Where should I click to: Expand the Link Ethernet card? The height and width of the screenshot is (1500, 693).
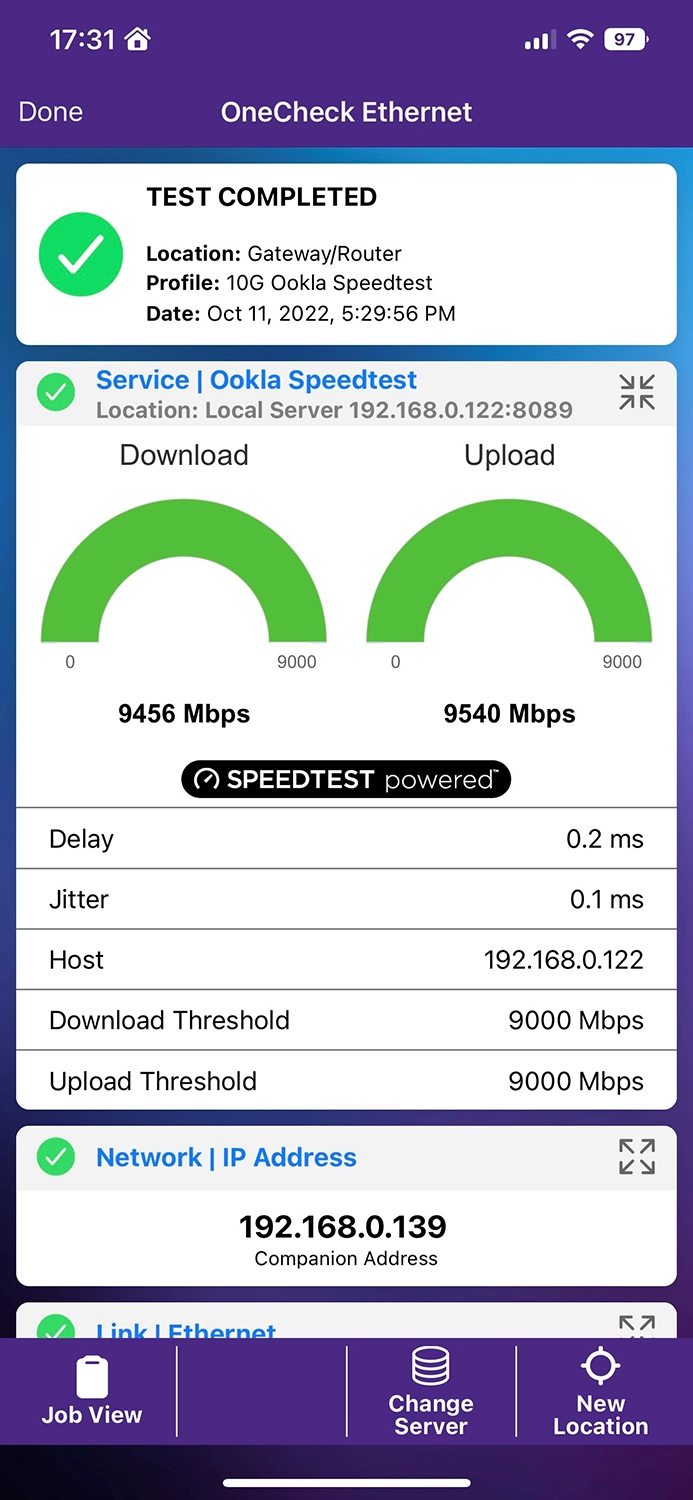[x=637, y=1326]
